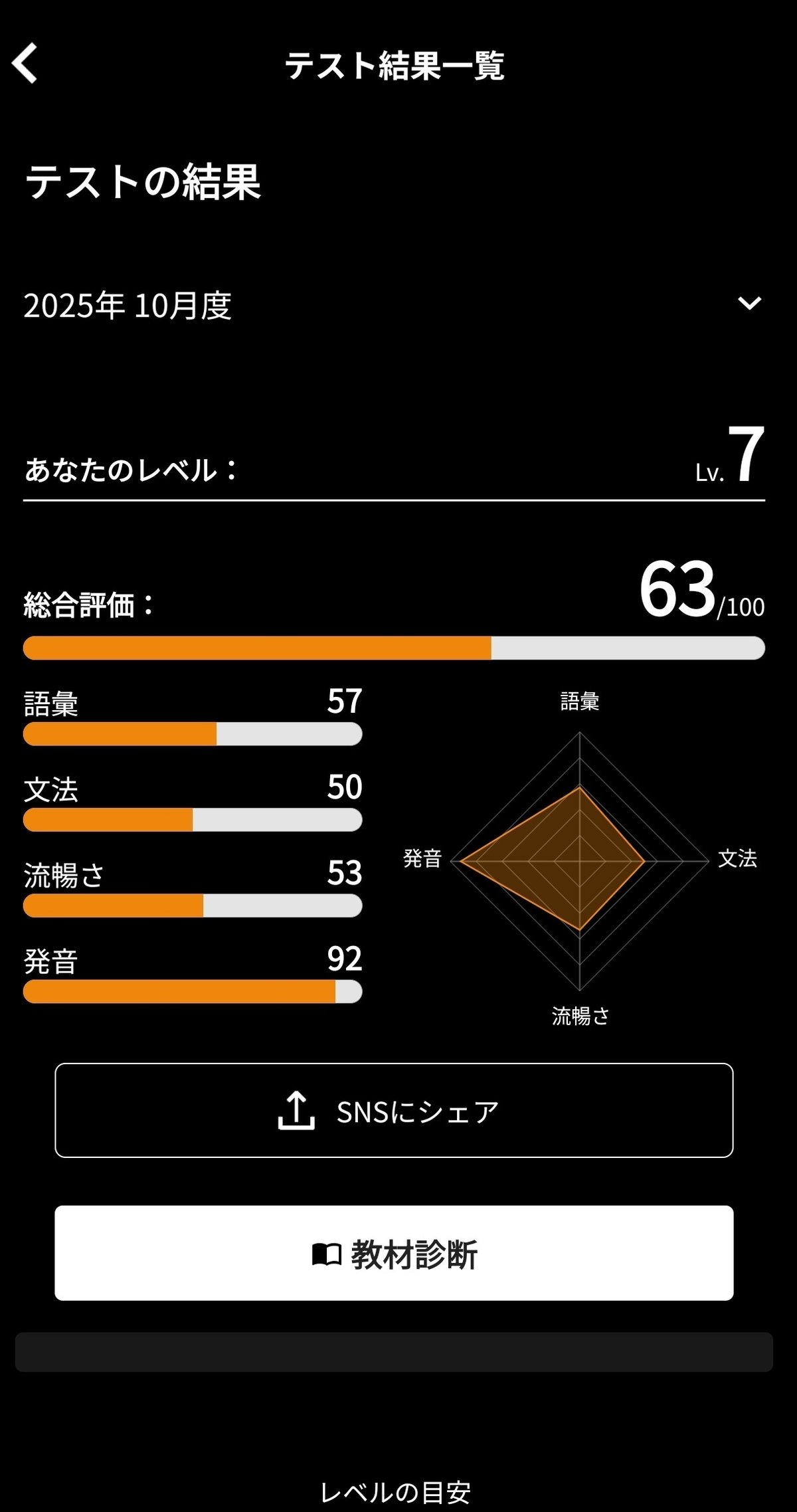This screenshot has height=1512, width=797.
Task: Tap the 発音 label beside the radar chart
Action: pyautogui.click(x=423, y=859)
